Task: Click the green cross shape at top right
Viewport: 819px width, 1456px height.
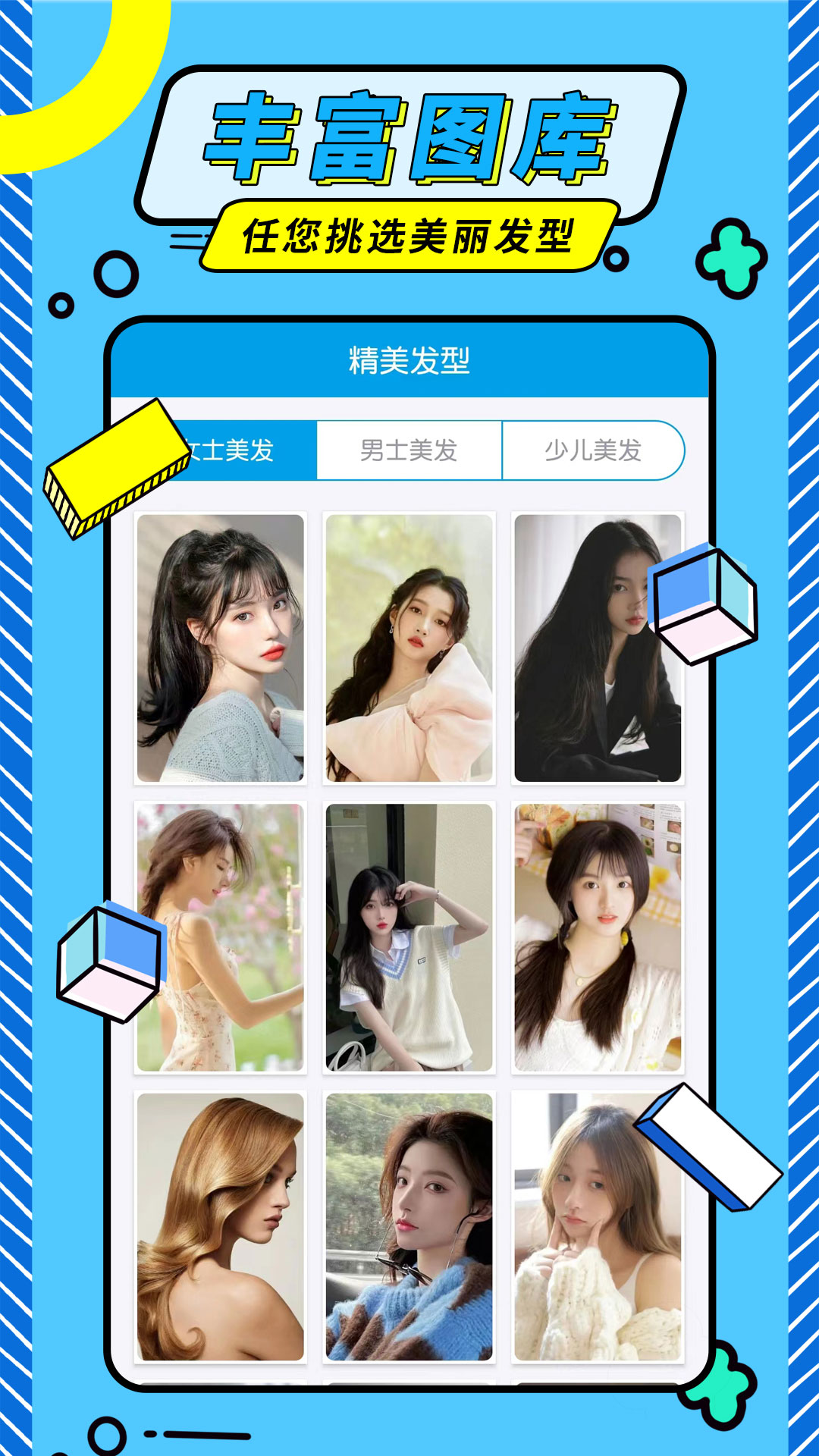Action: (732, 258)
